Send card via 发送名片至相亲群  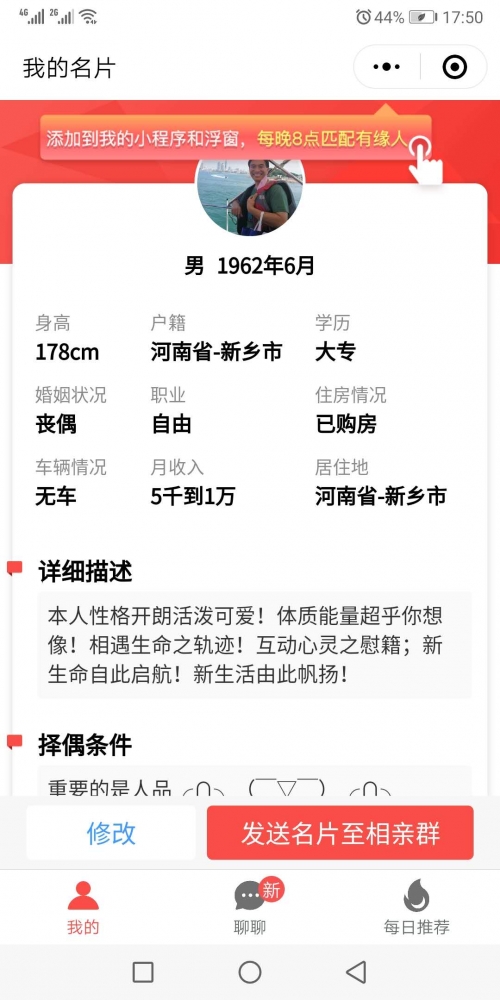pyautogui.click(x=340, y=833)
